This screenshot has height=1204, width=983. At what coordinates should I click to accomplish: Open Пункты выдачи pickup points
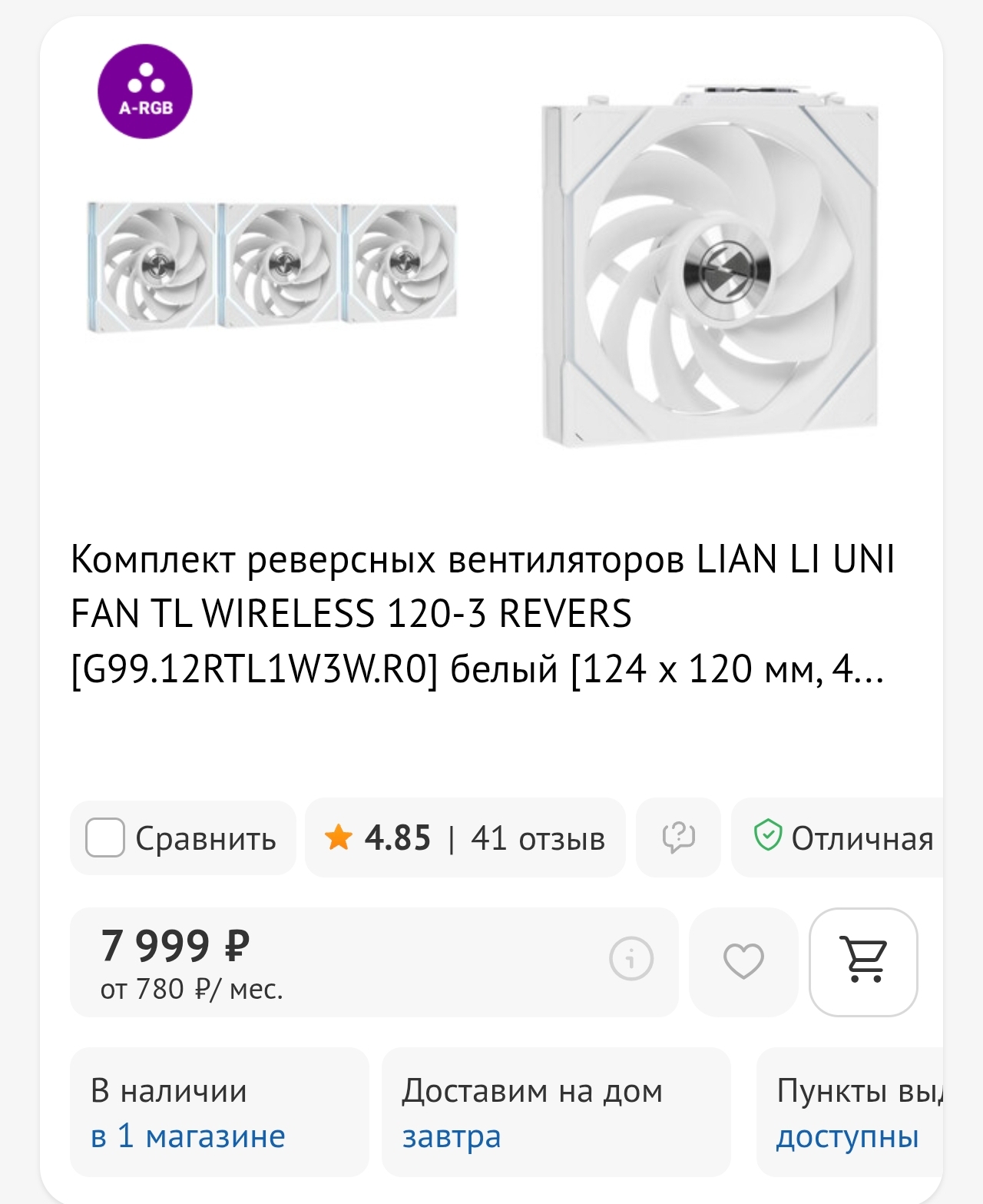[x=849, y=1113]
